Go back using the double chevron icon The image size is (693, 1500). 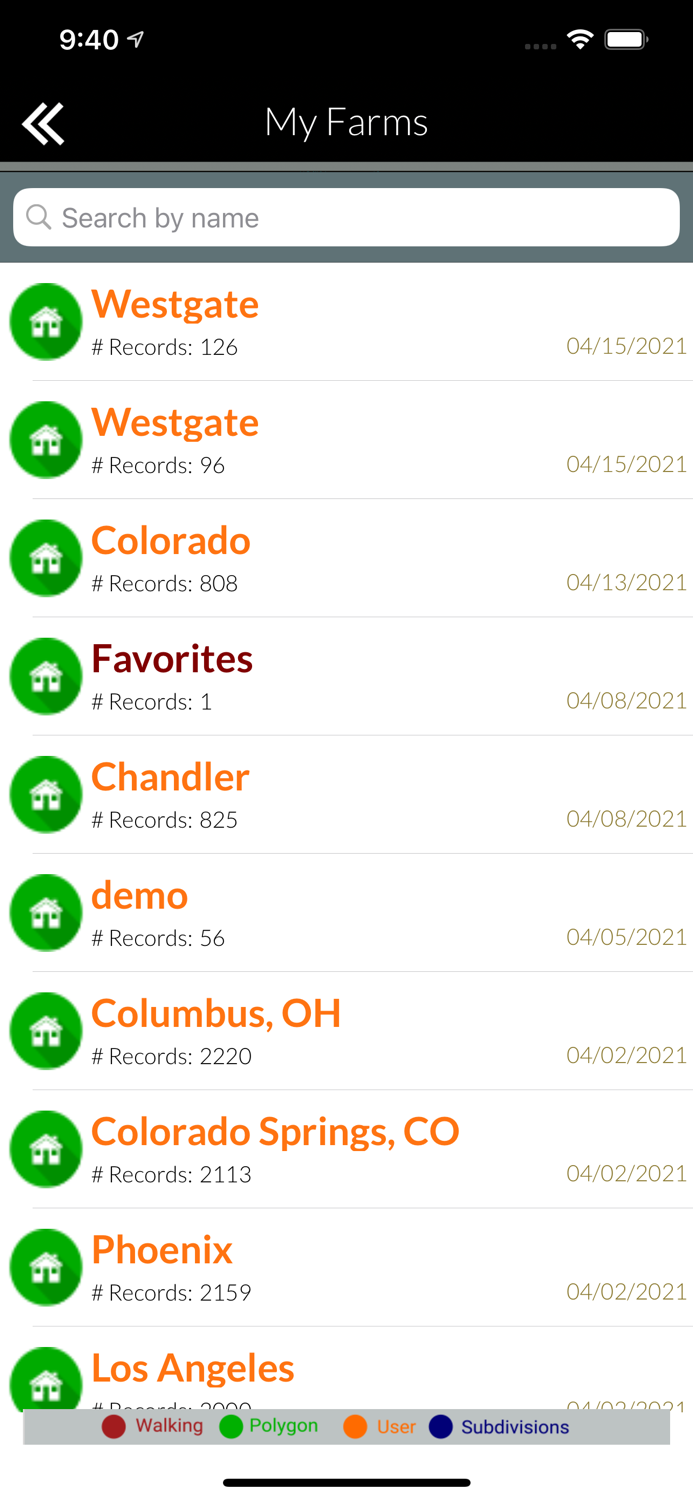(43, 124)
